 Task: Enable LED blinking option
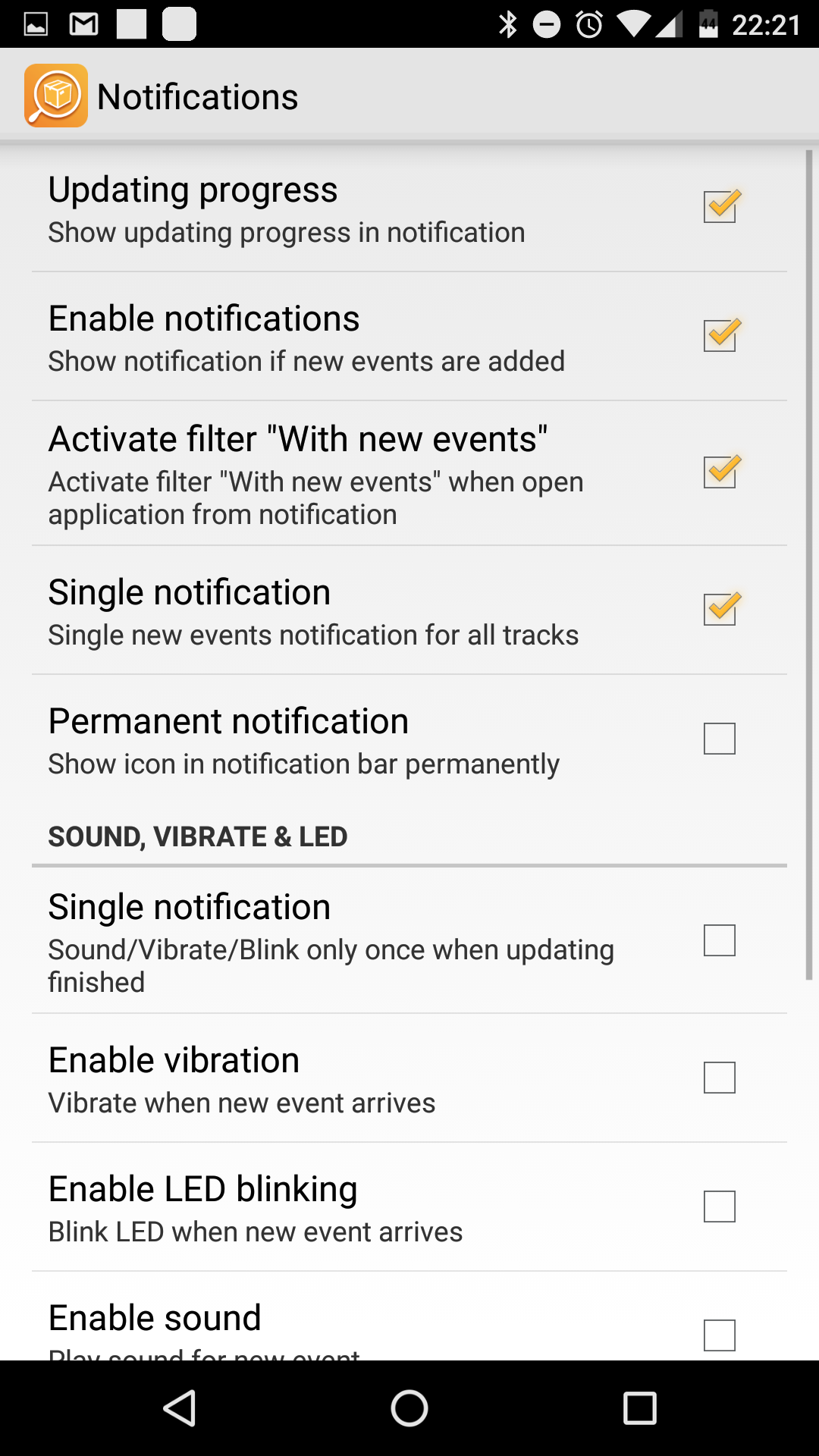pyautogui.click(x=720, y=1206)
